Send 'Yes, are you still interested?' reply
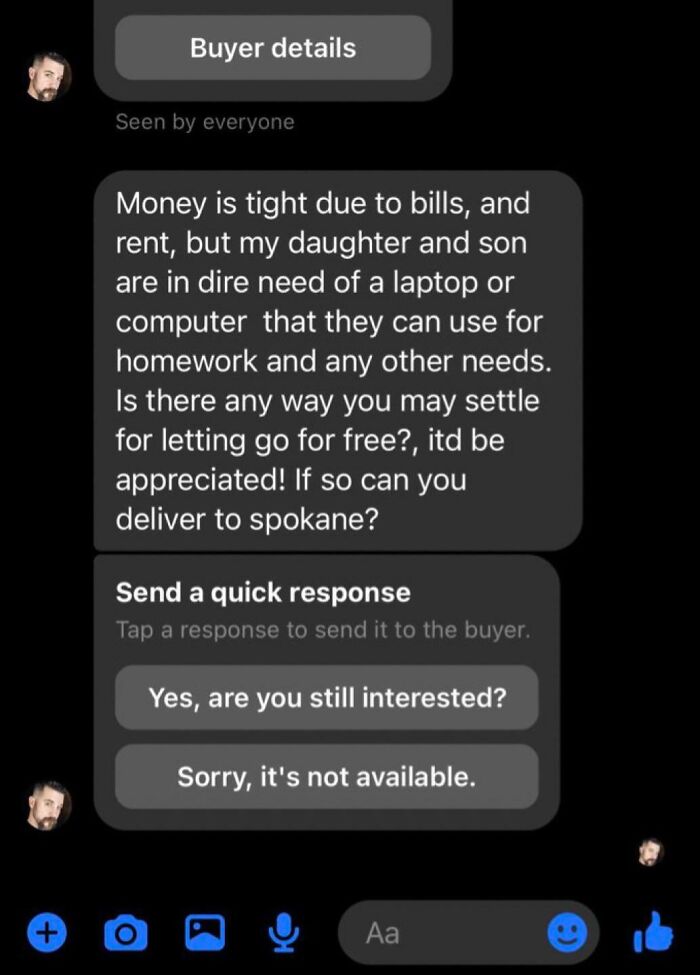700x975 pixels. click(327, 697)
